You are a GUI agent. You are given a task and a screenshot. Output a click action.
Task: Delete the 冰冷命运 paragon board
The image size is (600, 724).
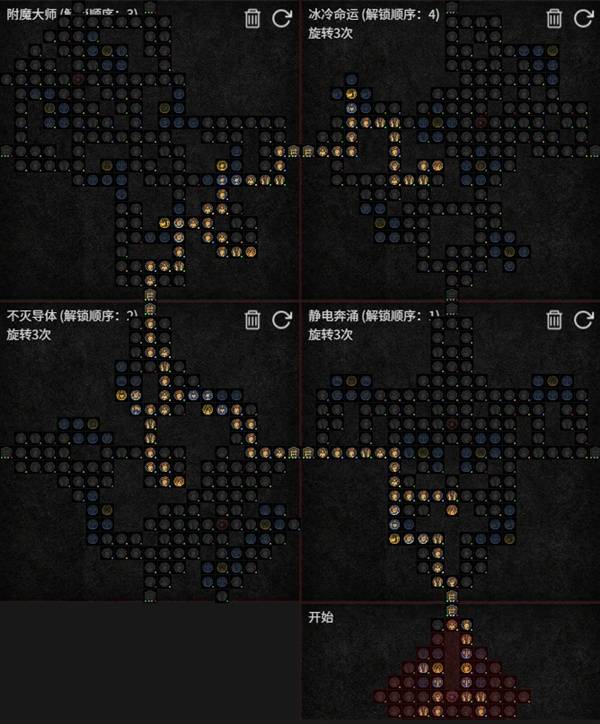point(554,18)
